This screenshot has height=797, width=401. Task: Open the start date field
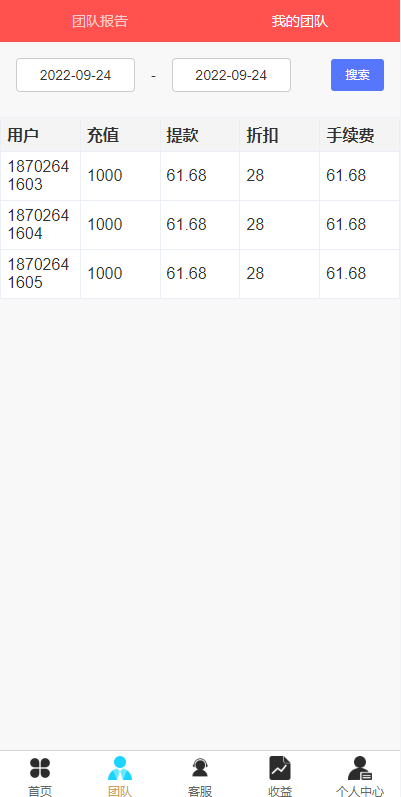pos(75,75)
